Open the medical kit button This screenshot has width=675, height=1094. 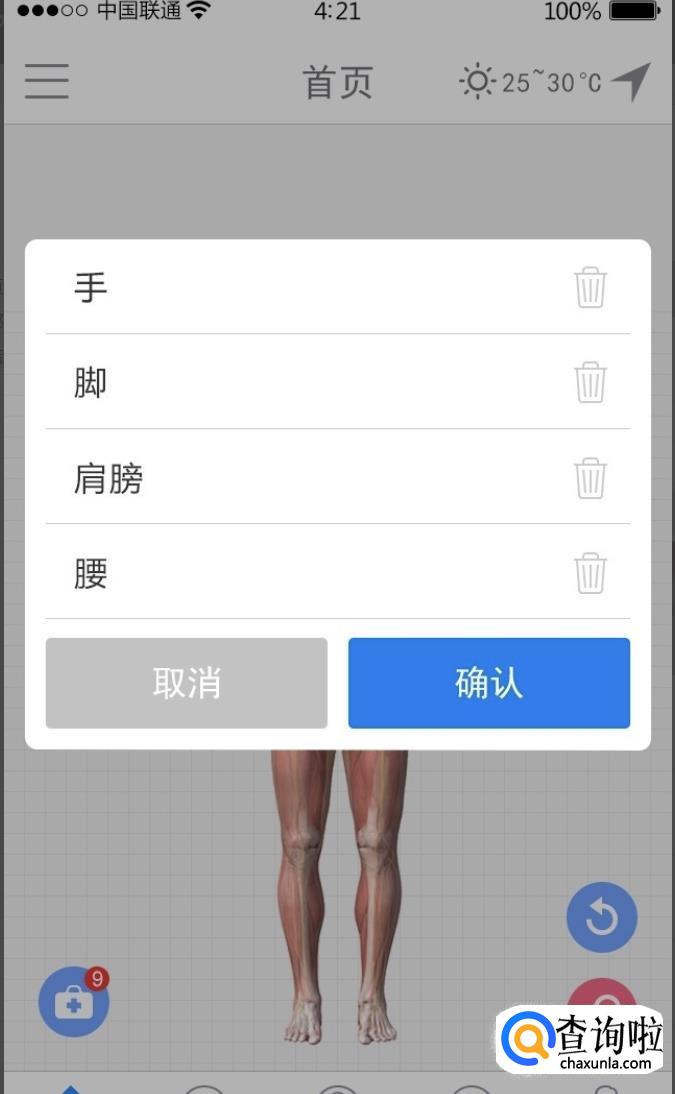point(74,1001)
